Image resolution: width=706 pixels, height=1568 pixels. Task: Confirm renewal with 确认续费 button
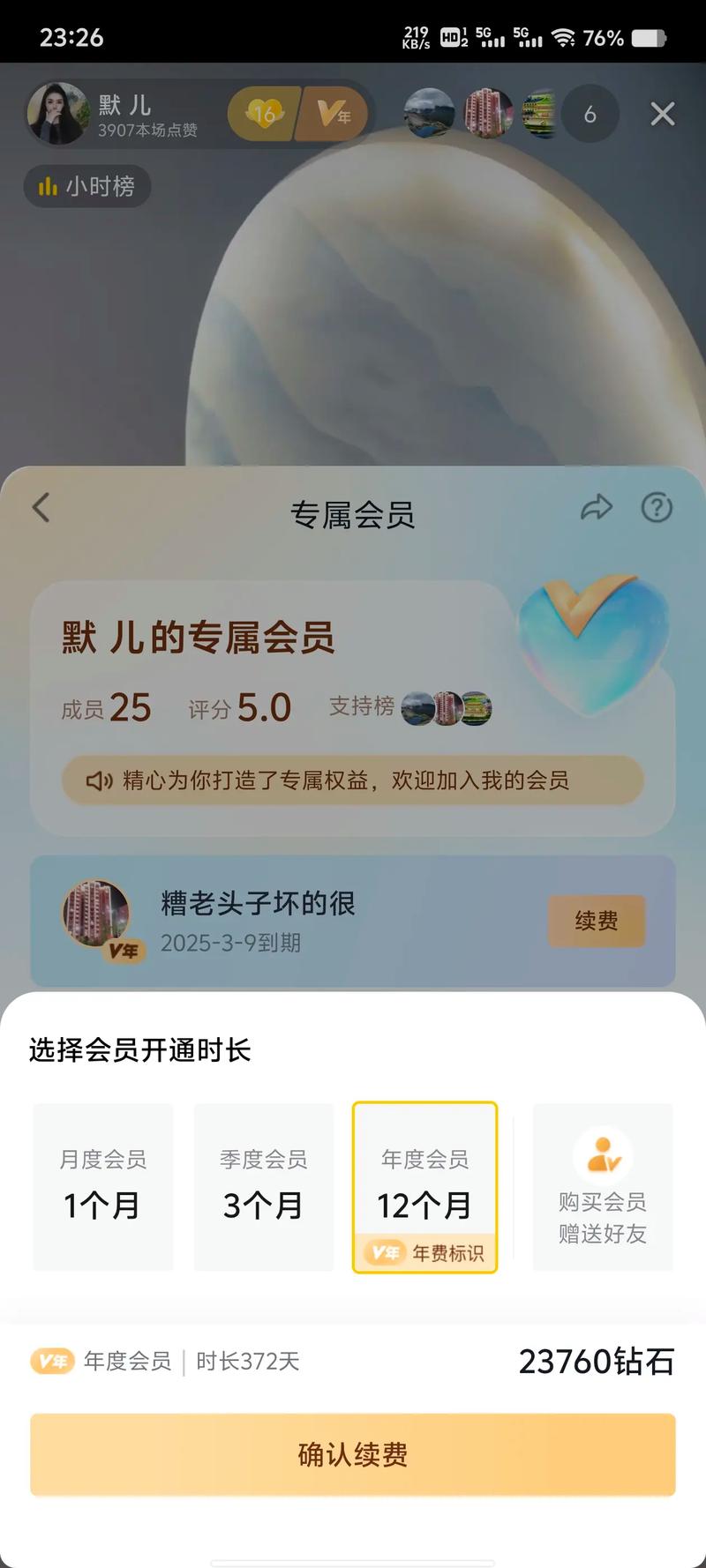(353, 1455)
